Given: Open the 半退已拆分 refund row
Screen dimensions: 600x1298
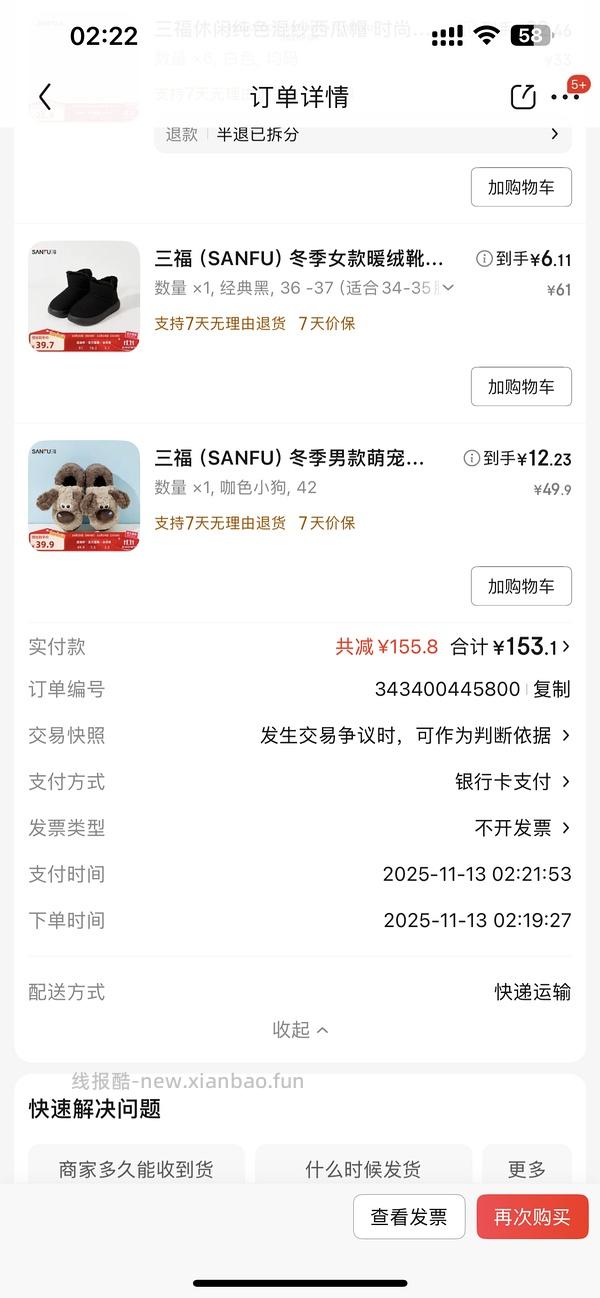Looking at the screenshot, I should pyautogui.click(x=362, y=134).
